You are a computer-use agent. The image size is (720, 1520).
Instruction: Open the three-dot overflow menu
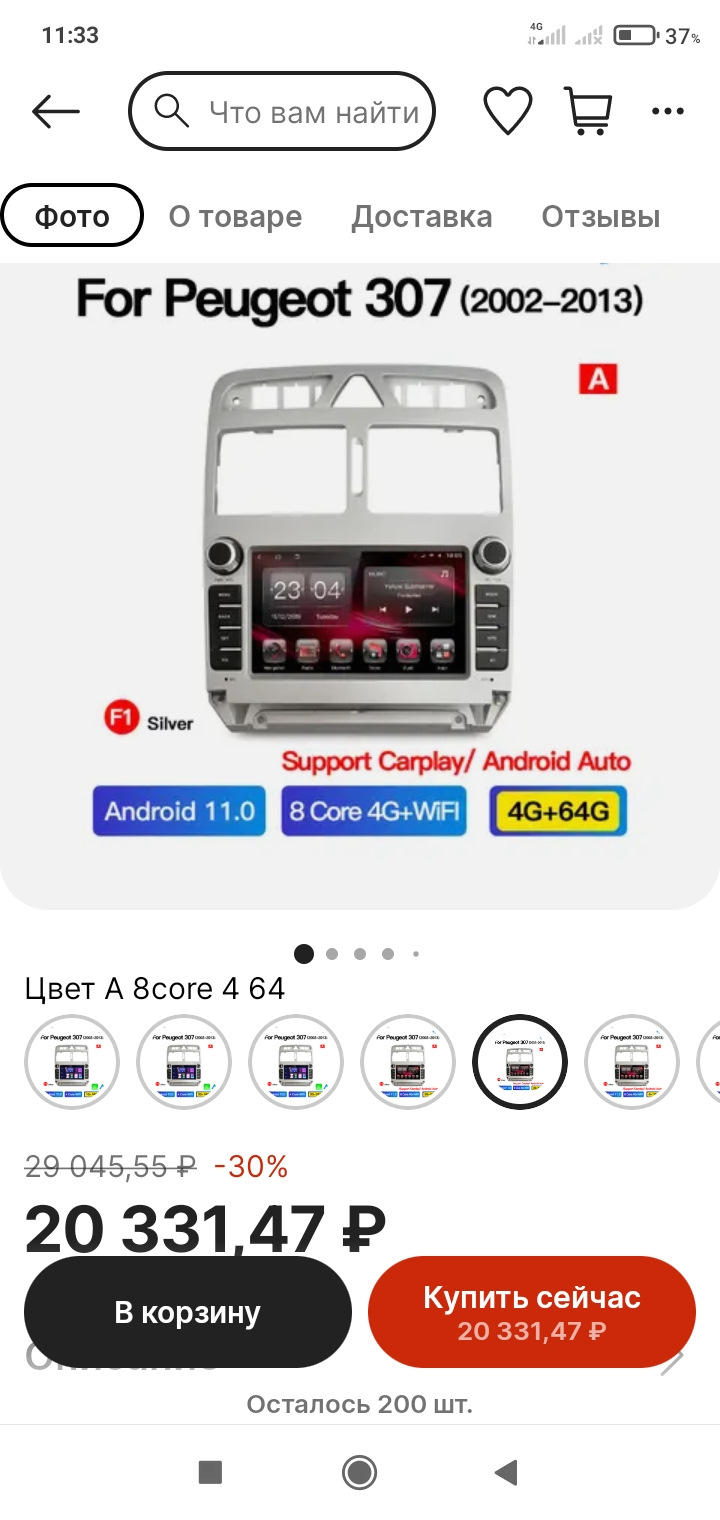[x=667, y=111]
